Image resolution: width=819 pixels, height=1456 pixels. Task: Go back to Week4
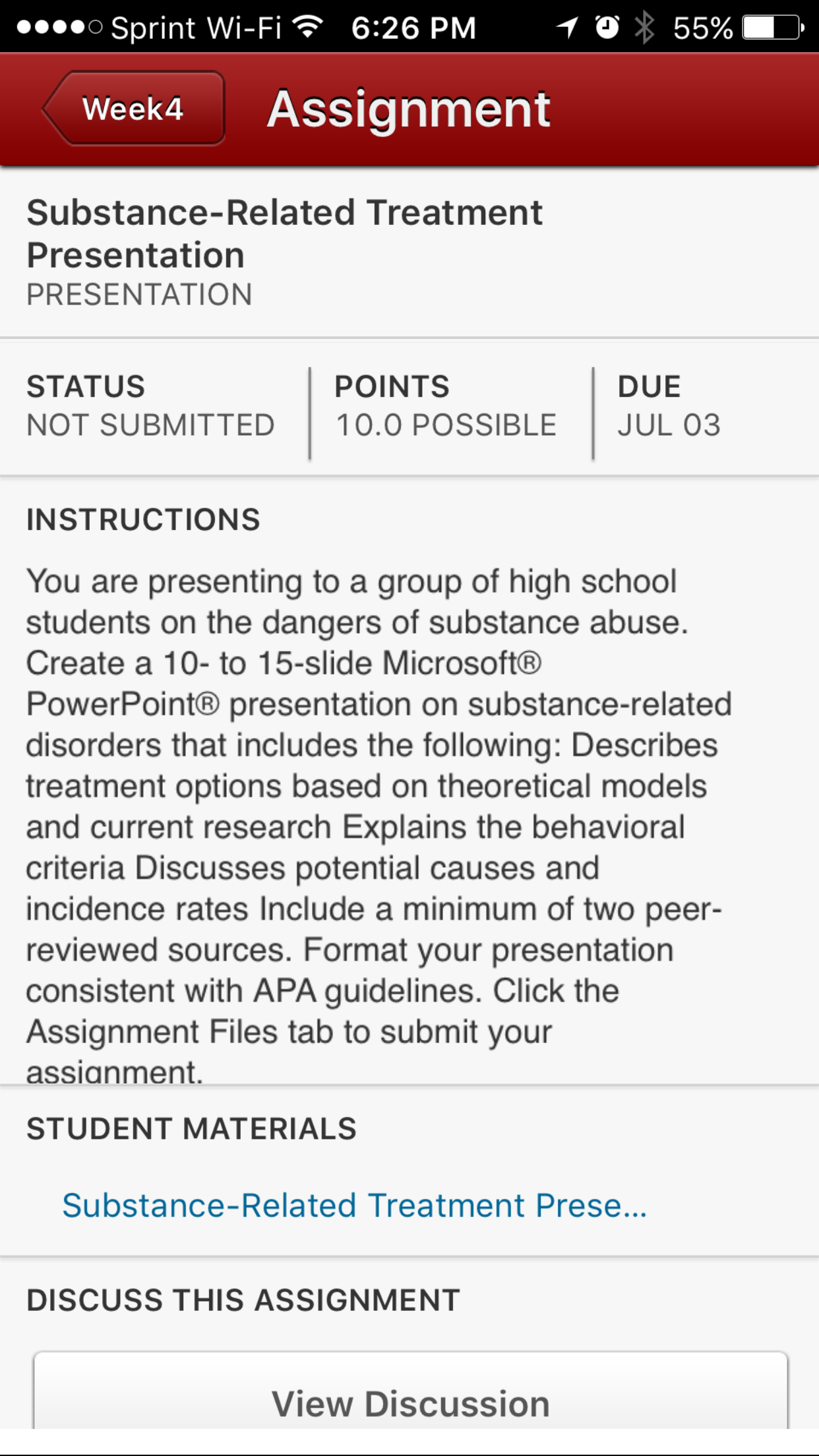point(134,108)
